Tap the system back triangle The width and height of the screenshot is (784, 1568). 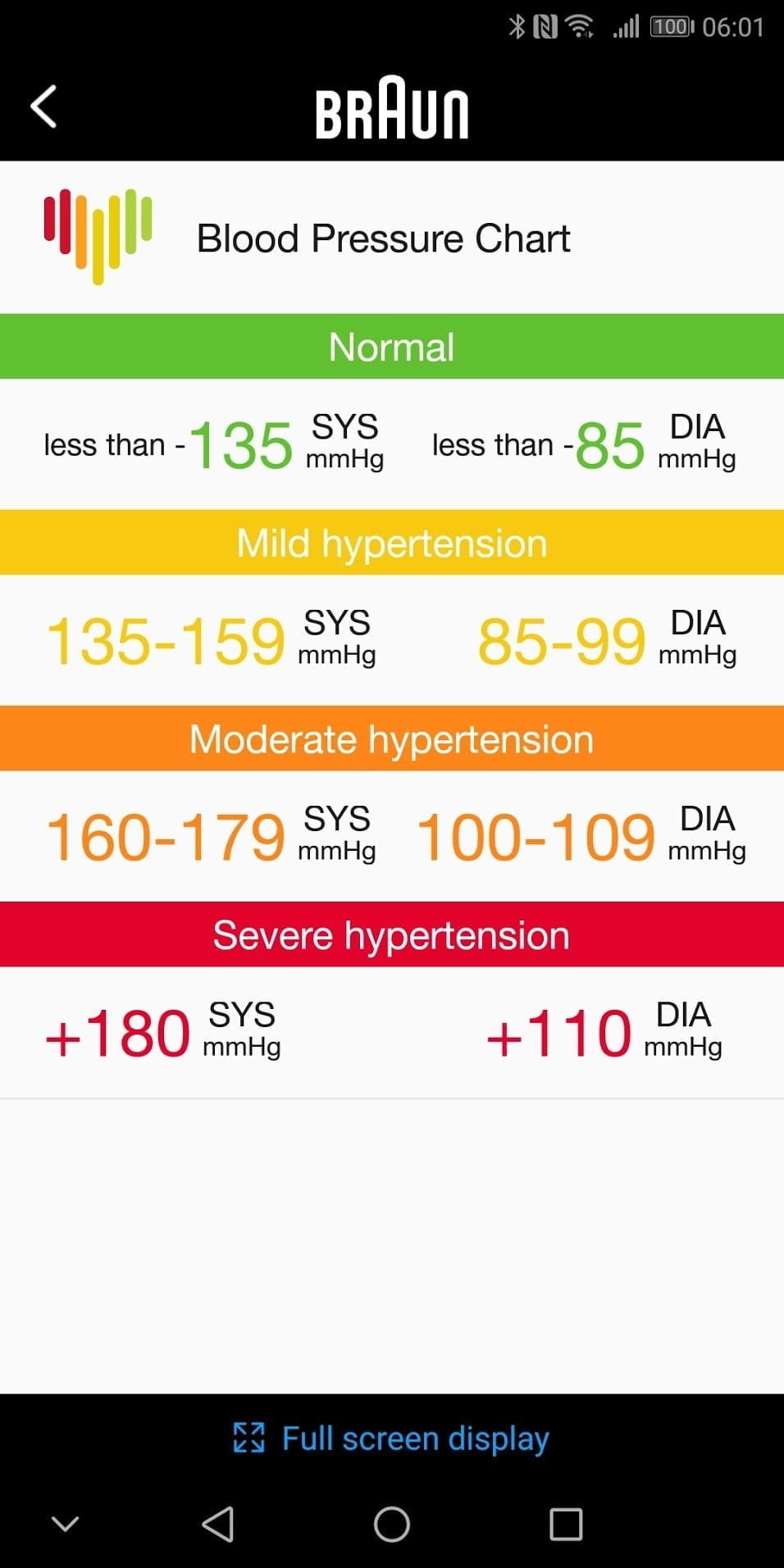click(x=218, y=1525)
